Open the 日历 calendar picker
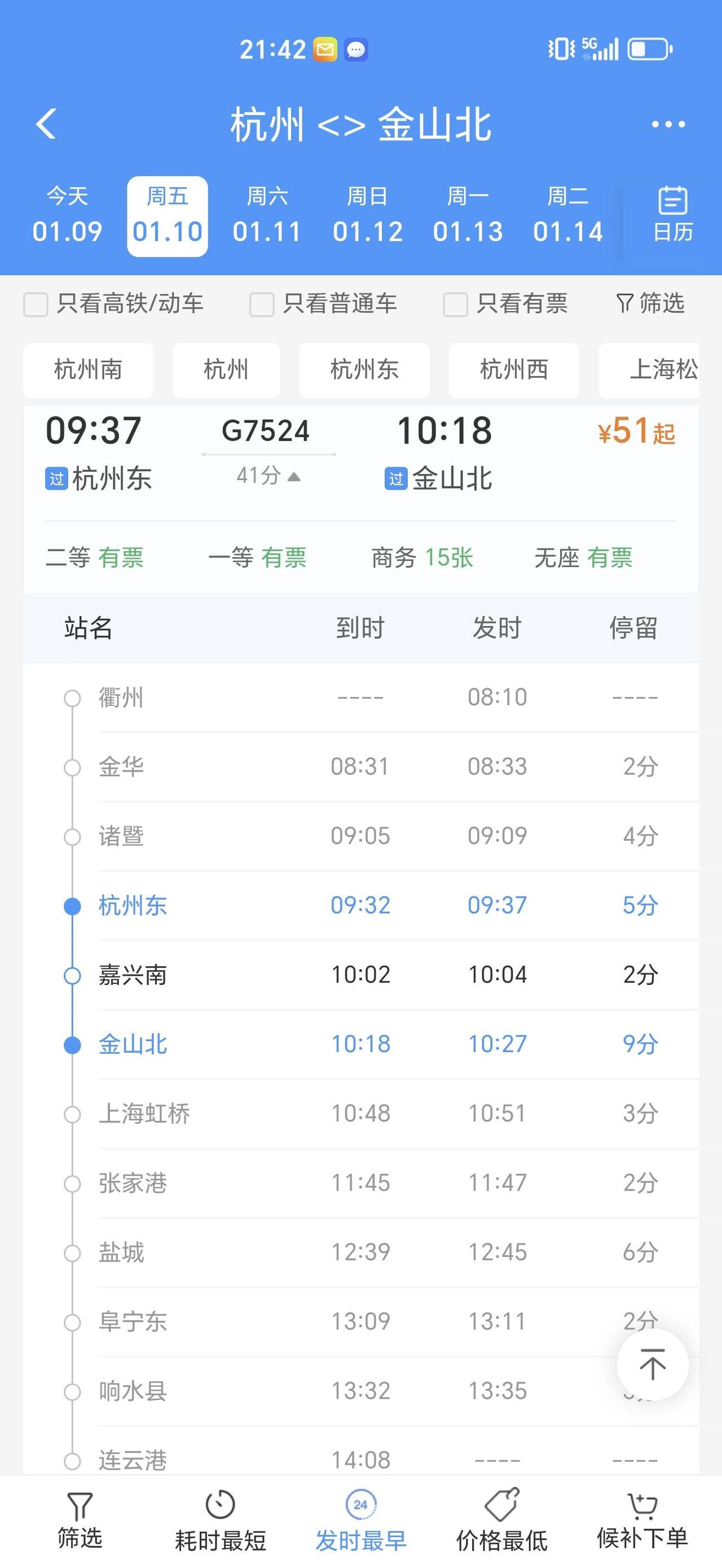The height and width of the screenshot is (1568, 722). pyautogui.click(x=673, y=215)
